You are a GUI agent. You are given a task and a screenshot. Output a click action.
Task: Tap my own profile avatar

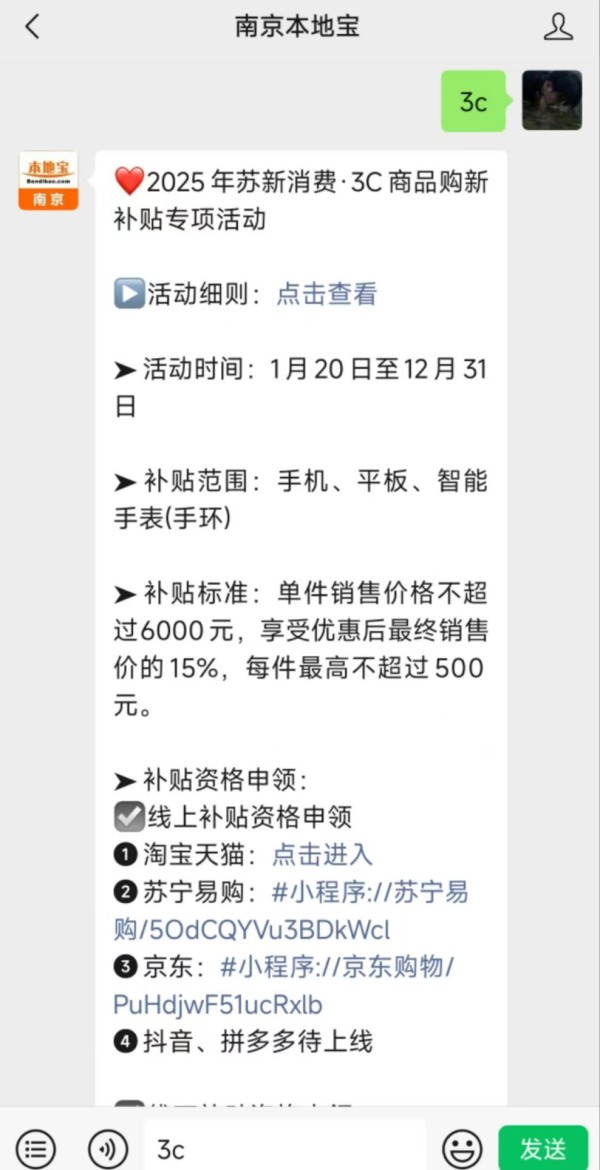coord(551,100)
